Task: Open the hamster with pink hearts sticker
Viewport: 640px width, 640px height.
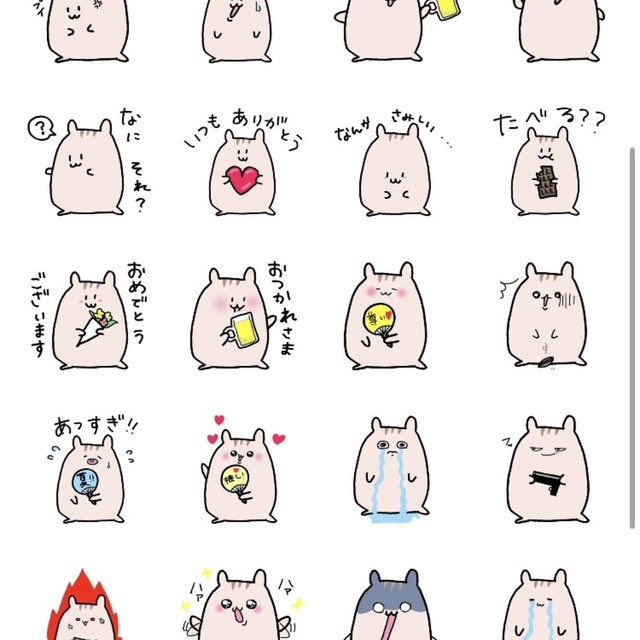Action: point(240,470)
